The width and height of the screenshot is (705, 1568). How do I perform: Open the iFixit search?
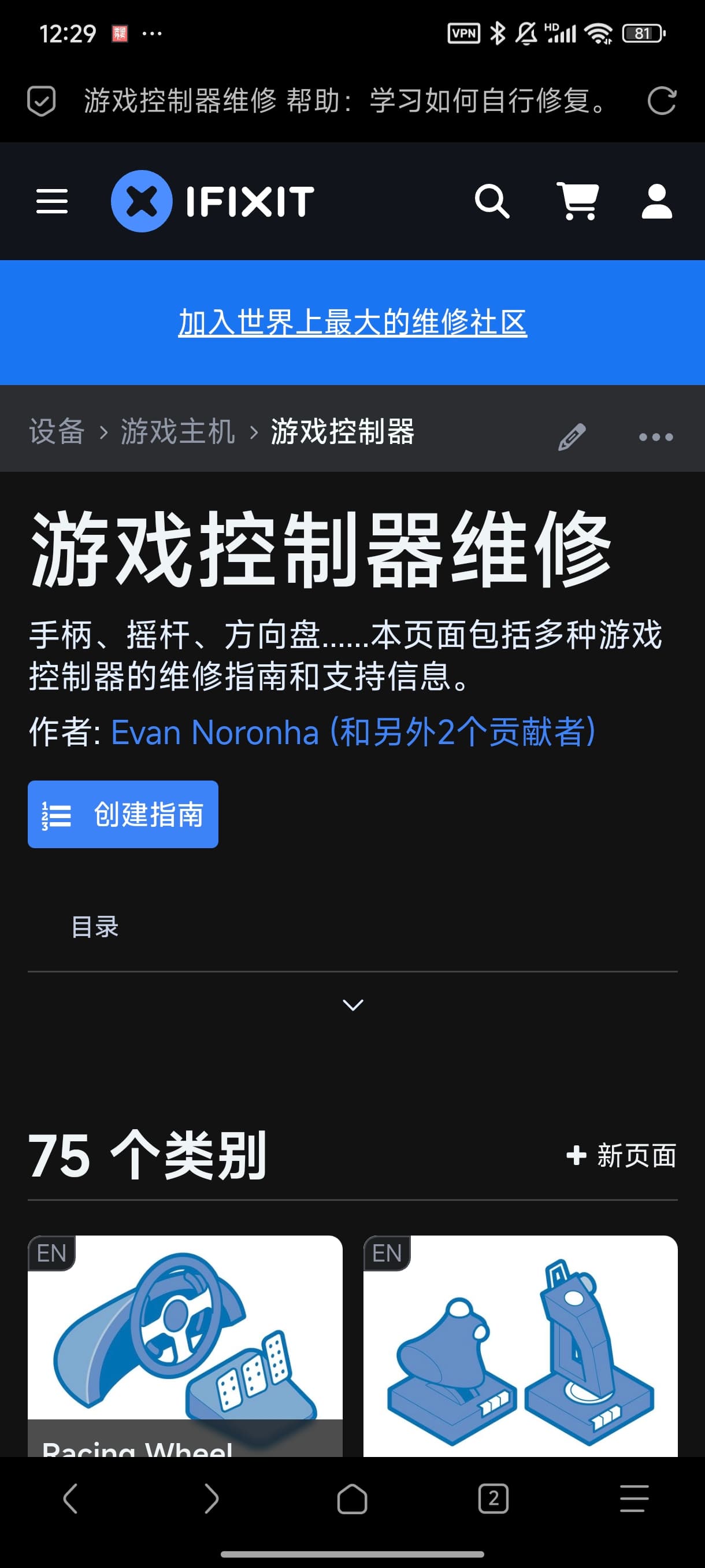(492, 201)
